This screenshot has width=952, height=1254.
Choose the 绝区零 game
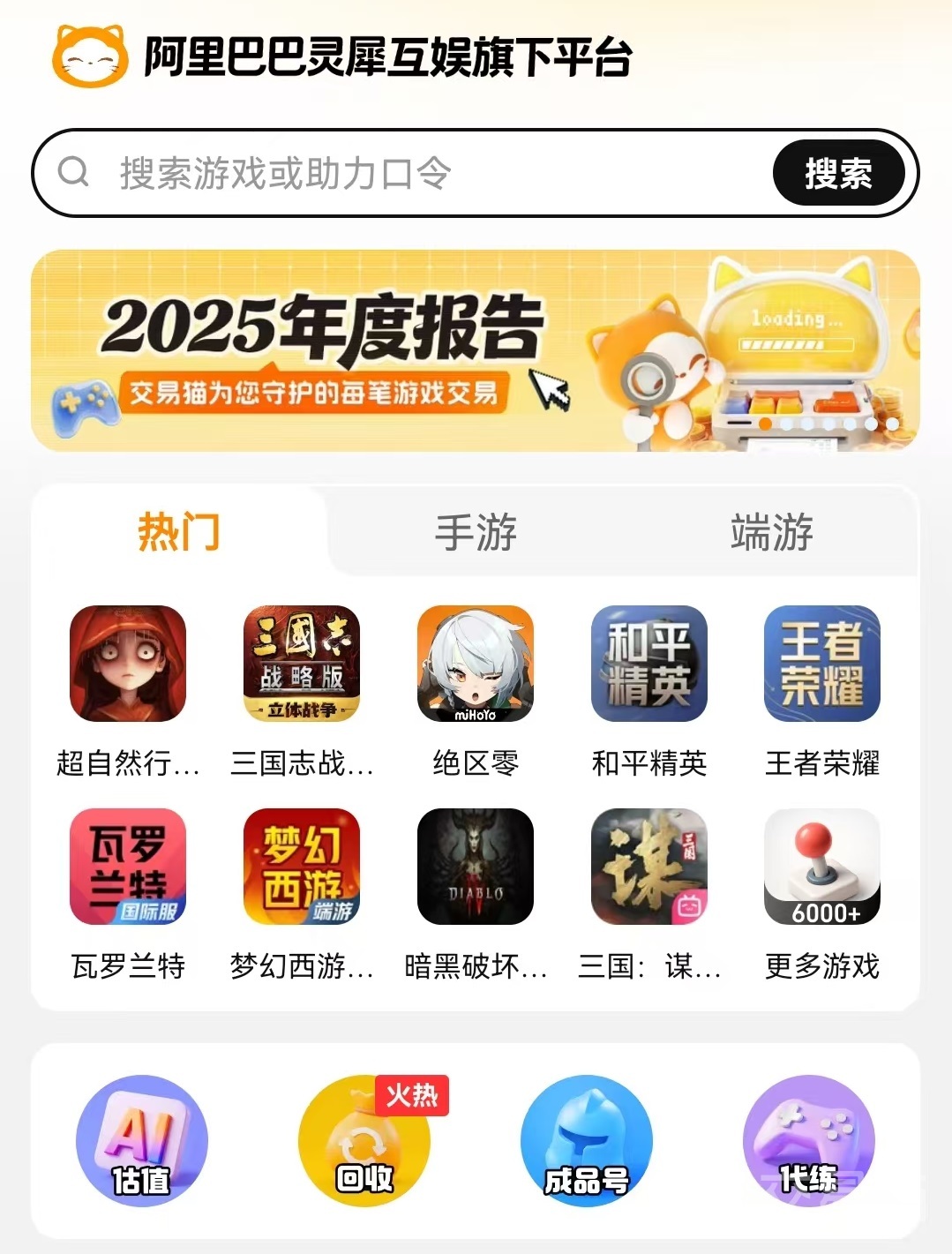click(x=476, y=664)
